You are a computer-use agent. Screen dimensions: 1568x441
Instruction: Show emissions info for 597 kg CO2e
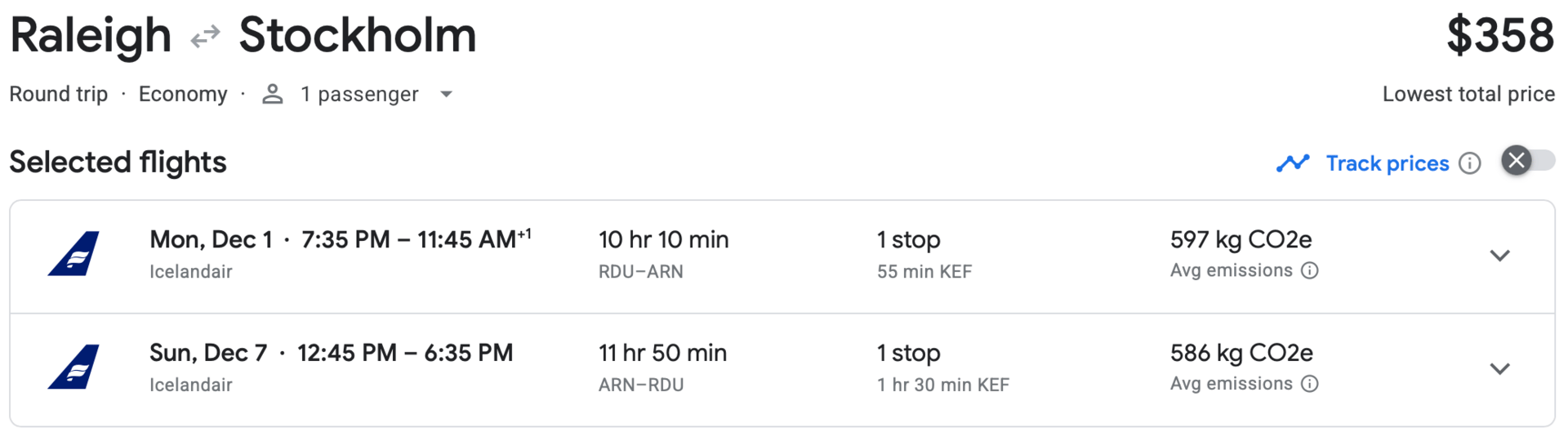pos(1310,271)
